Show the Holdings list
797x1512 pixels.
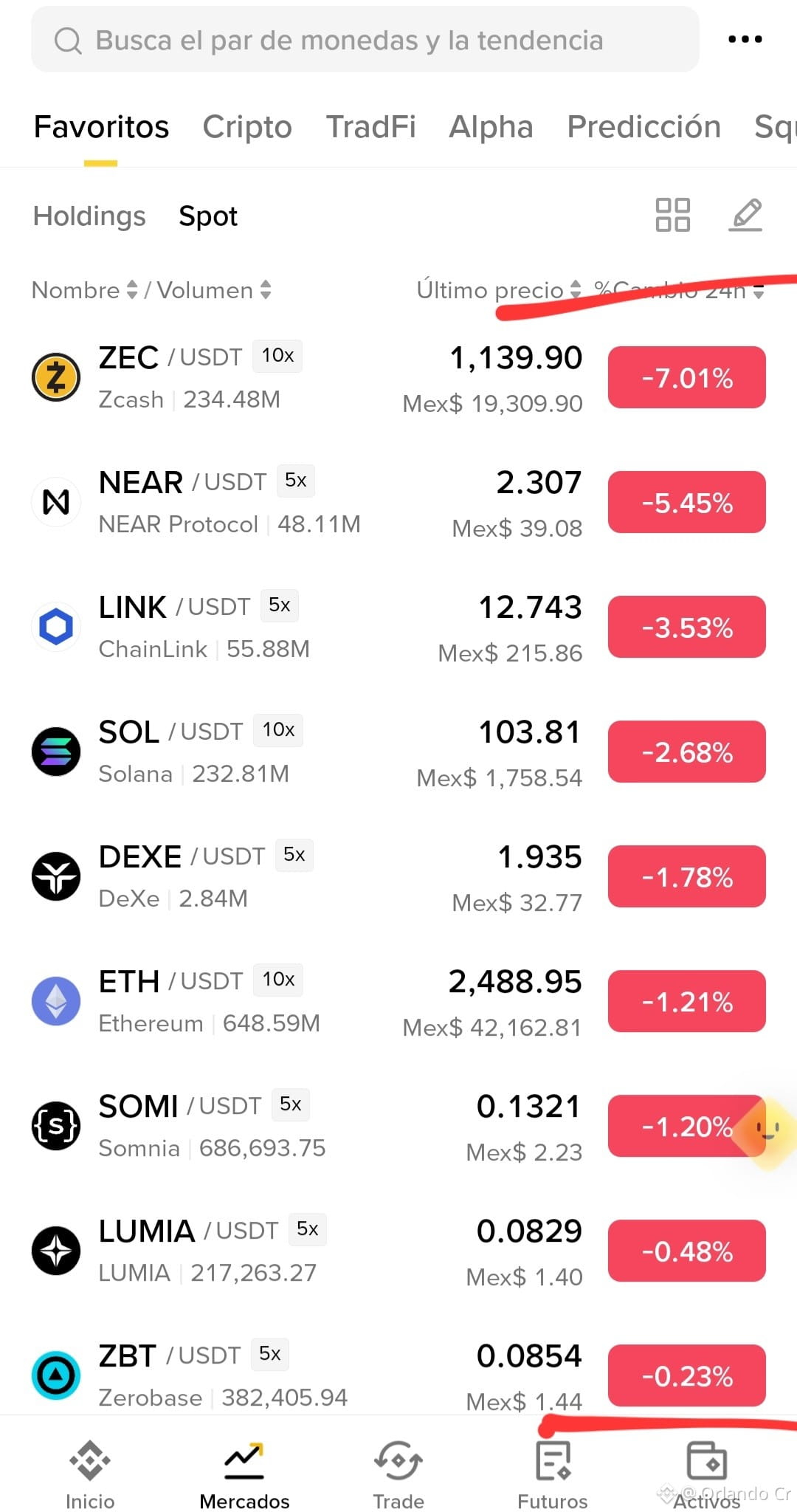[89, 216]
